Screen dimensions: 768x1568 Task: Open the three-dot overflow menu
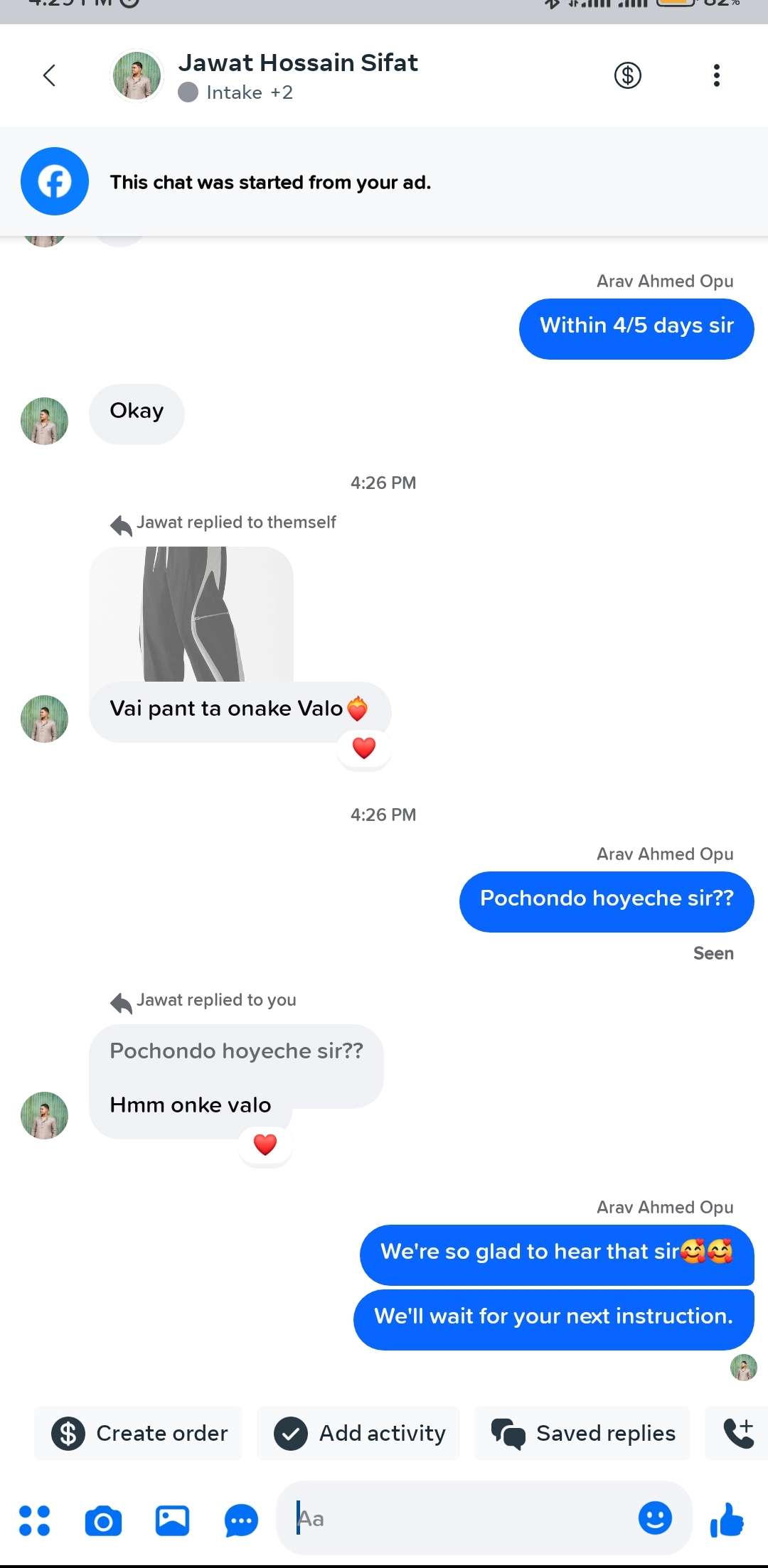coord(716,75)
